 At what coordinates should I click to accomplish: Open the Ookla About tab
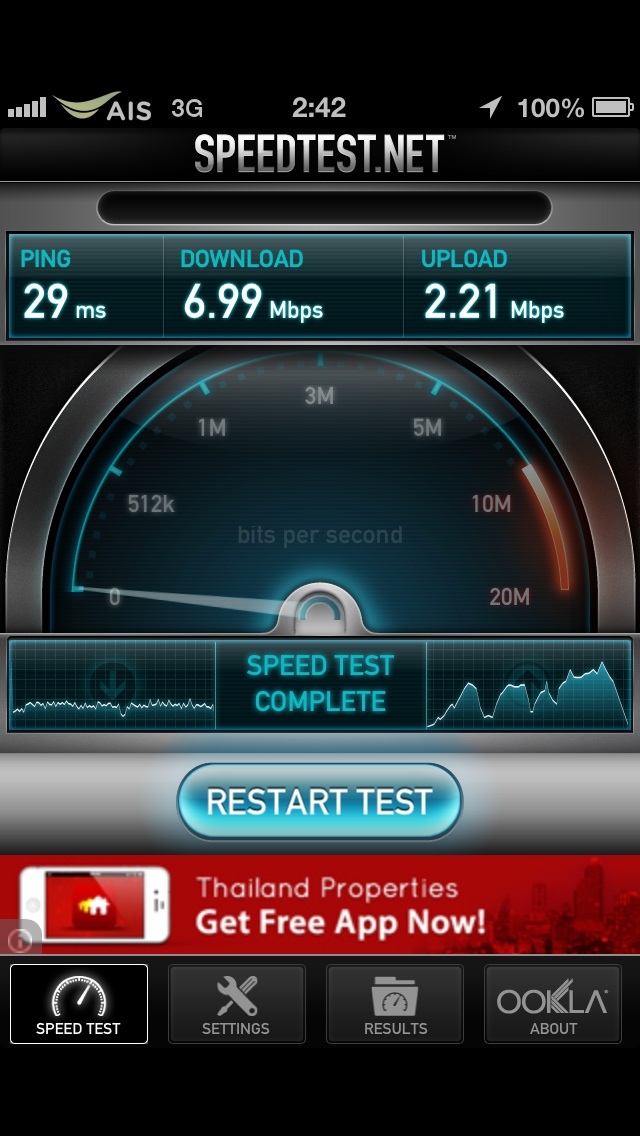point(553,1004)
